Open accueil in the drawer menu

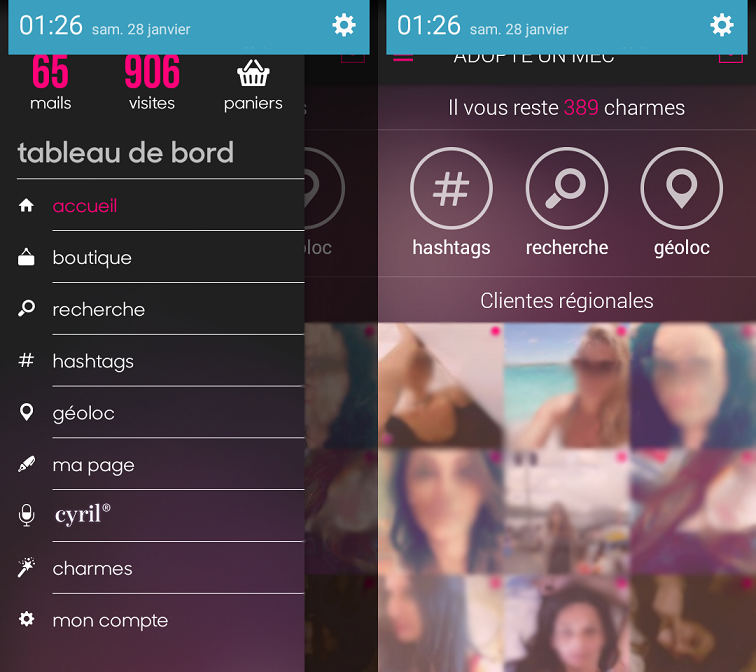tap(85, 206)
